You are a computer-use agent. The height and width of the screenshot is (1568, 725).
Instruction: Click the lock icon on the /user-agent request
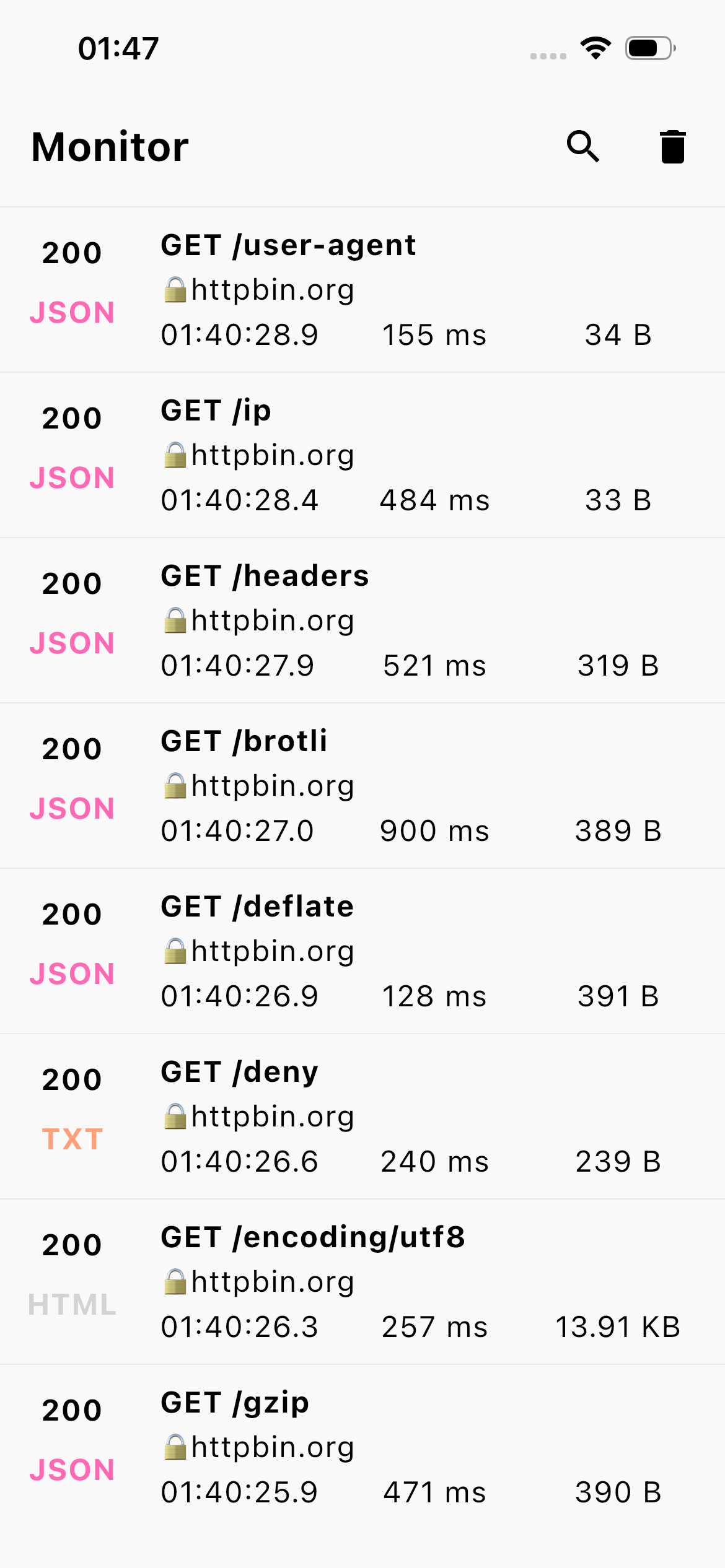tap(175, 289)
